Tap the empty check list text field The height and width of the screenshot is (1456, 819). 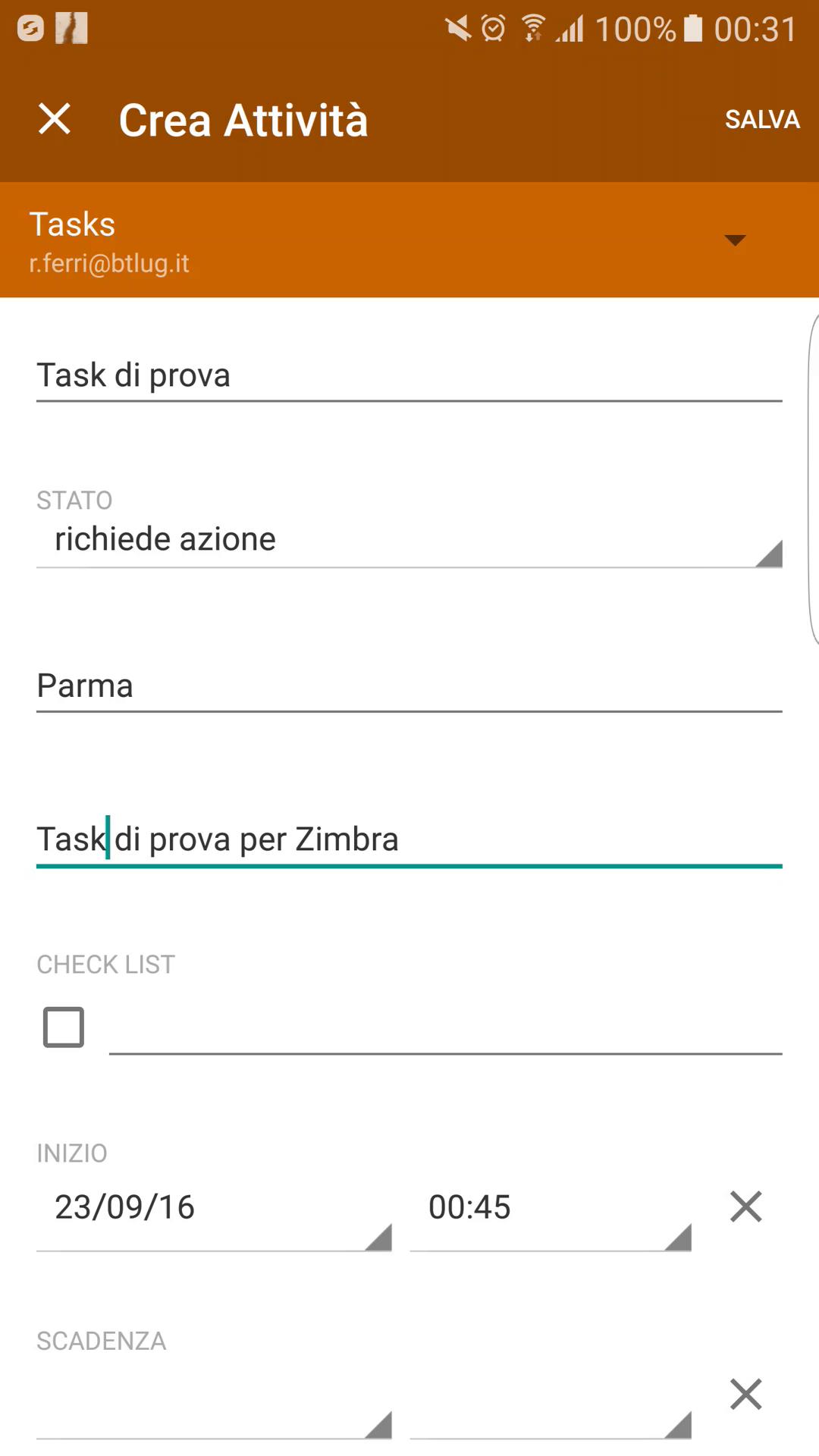click(446, 1030)
